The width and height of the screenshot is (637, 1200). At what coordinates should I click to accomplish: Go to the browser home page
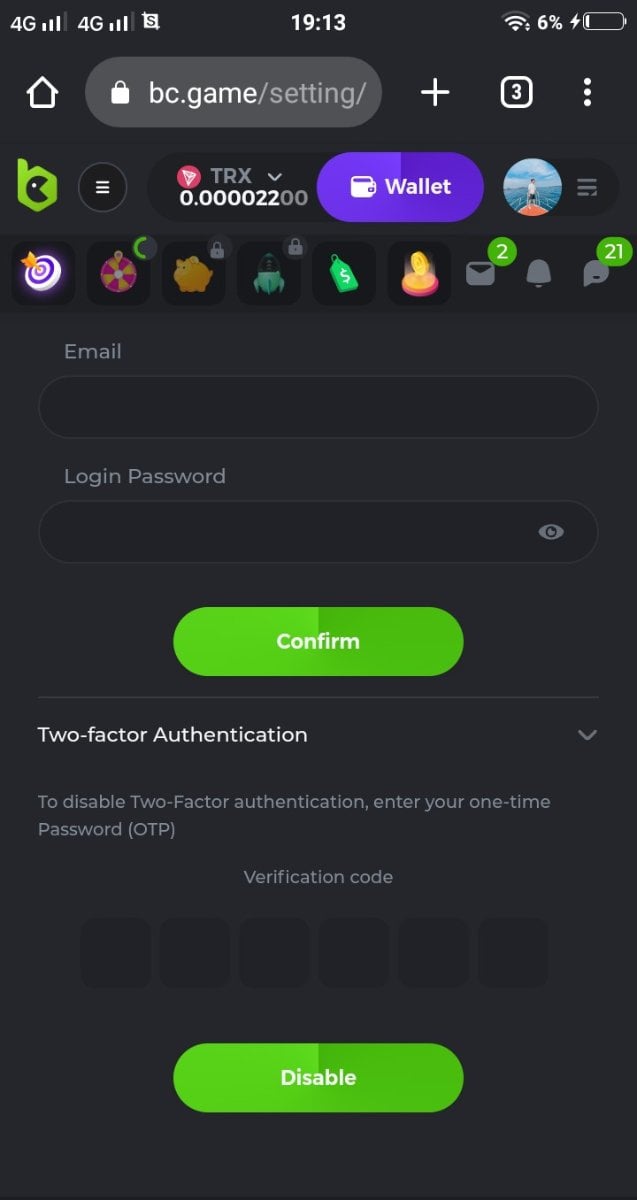point(42,93)
